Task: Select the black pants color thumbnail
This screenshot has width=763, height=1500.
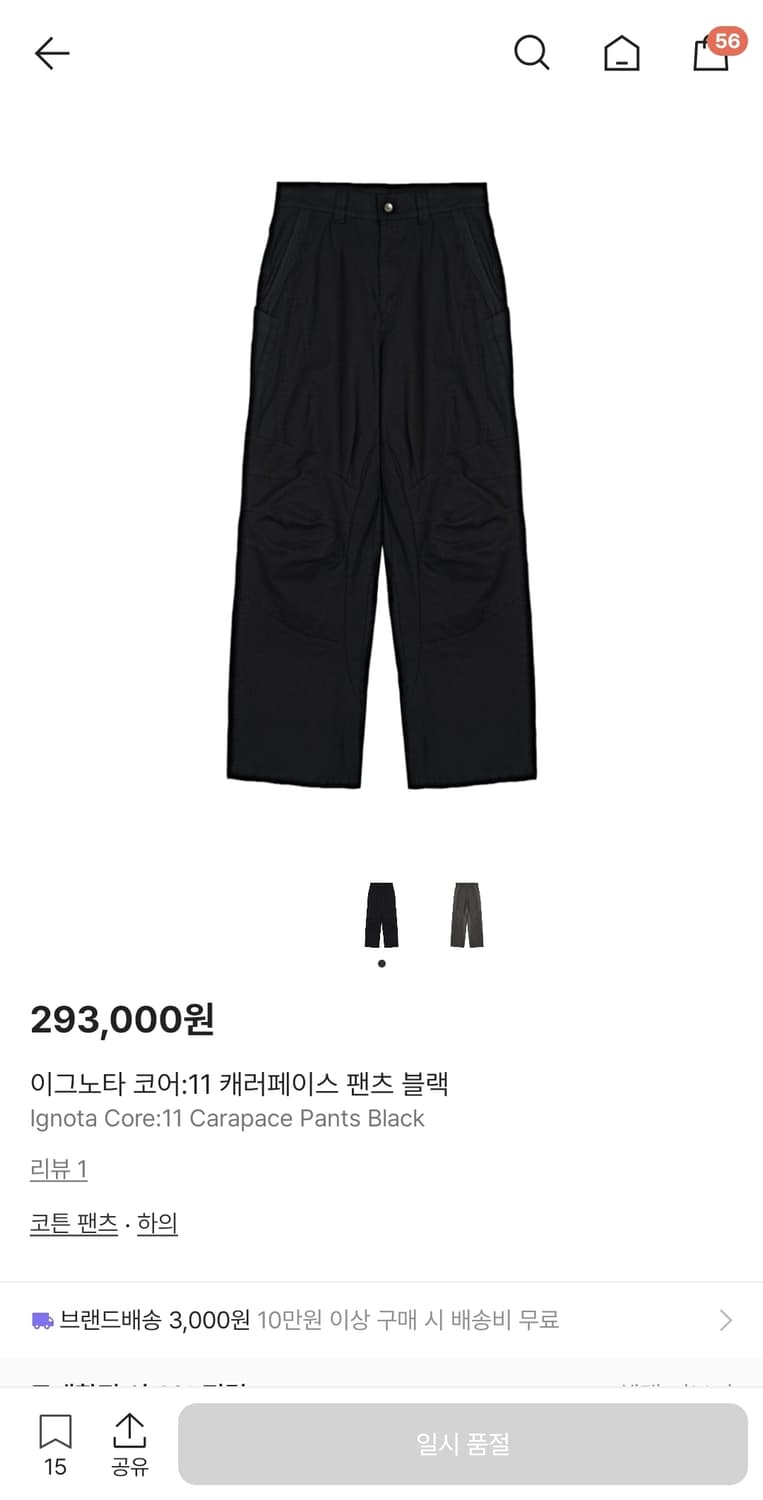Action: (x=381, y=914)
